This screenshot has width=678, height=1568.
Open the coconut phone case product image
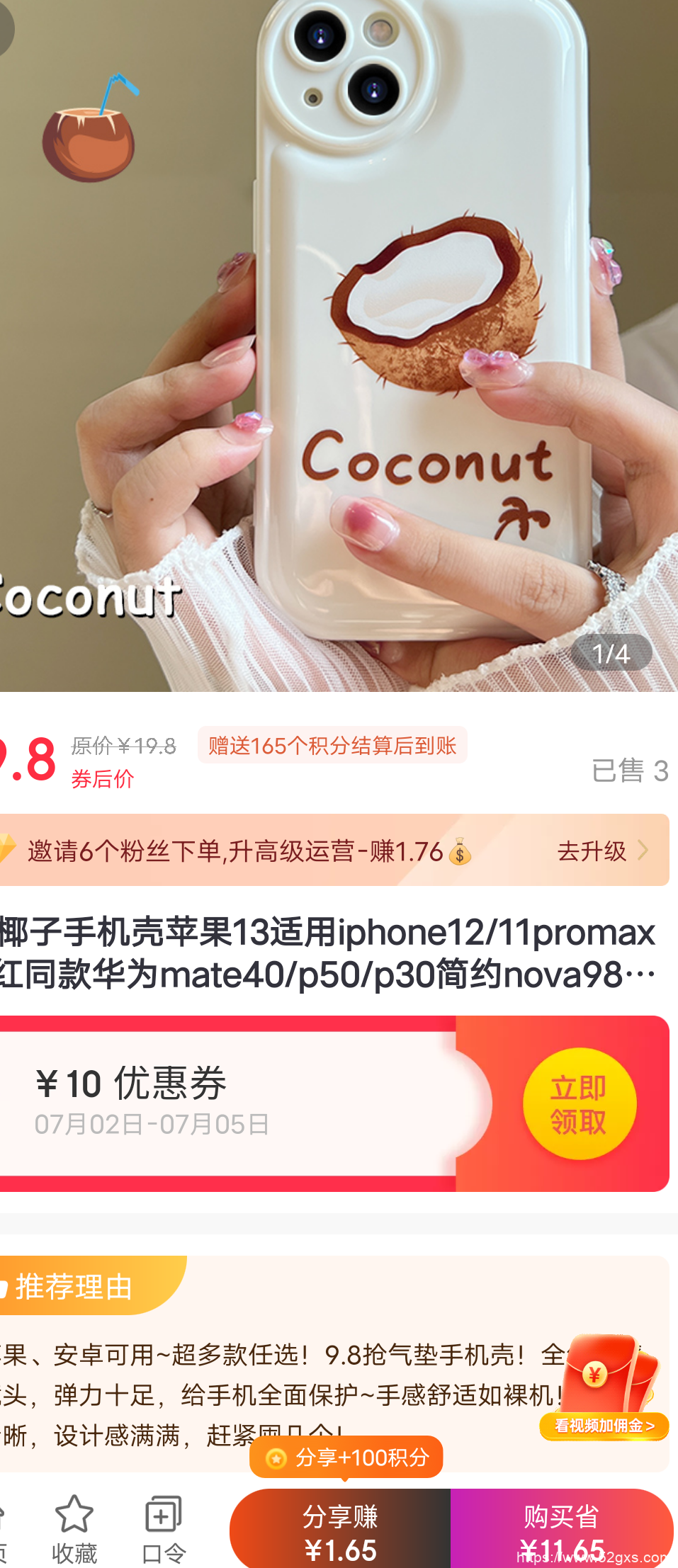click(339, 354)
